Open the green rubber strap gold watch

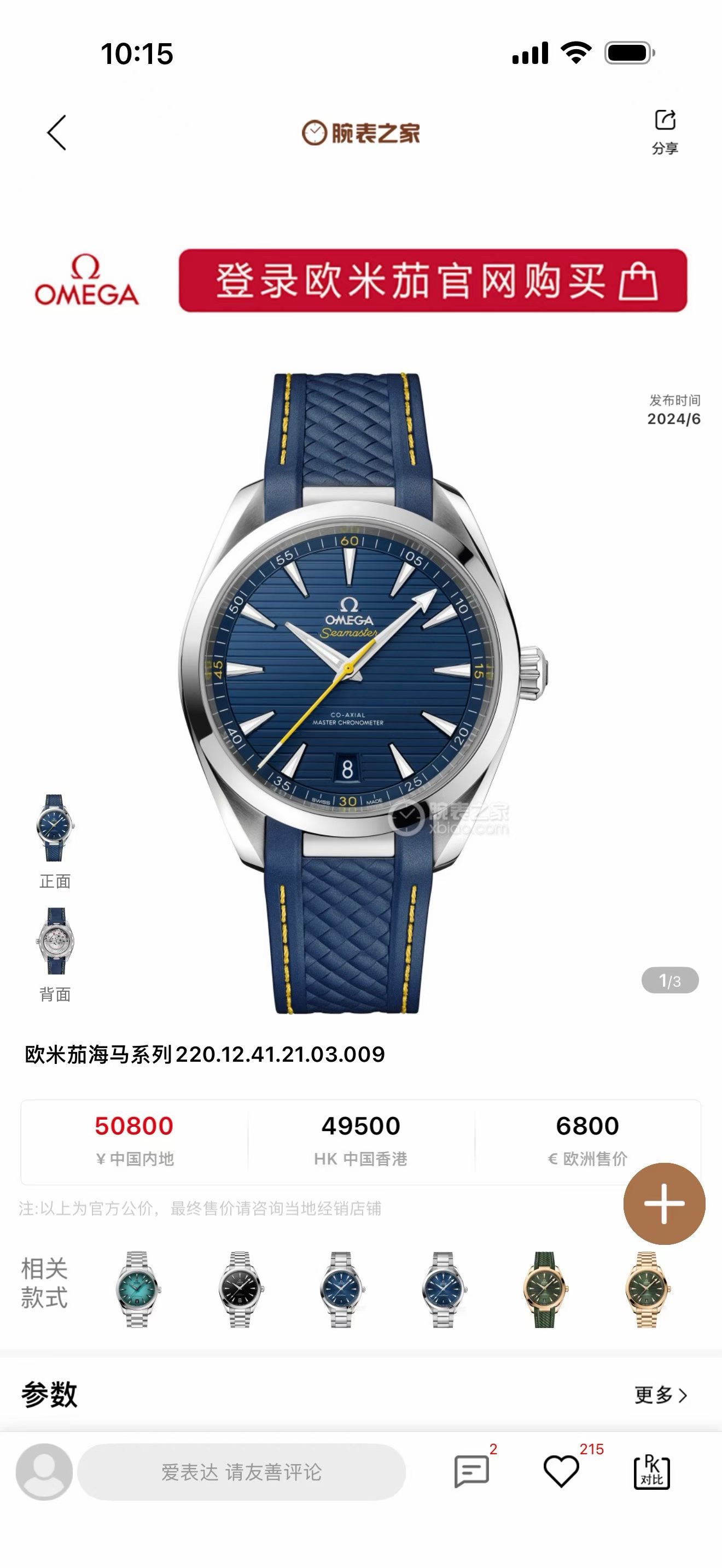click(x=545, y=1289)
